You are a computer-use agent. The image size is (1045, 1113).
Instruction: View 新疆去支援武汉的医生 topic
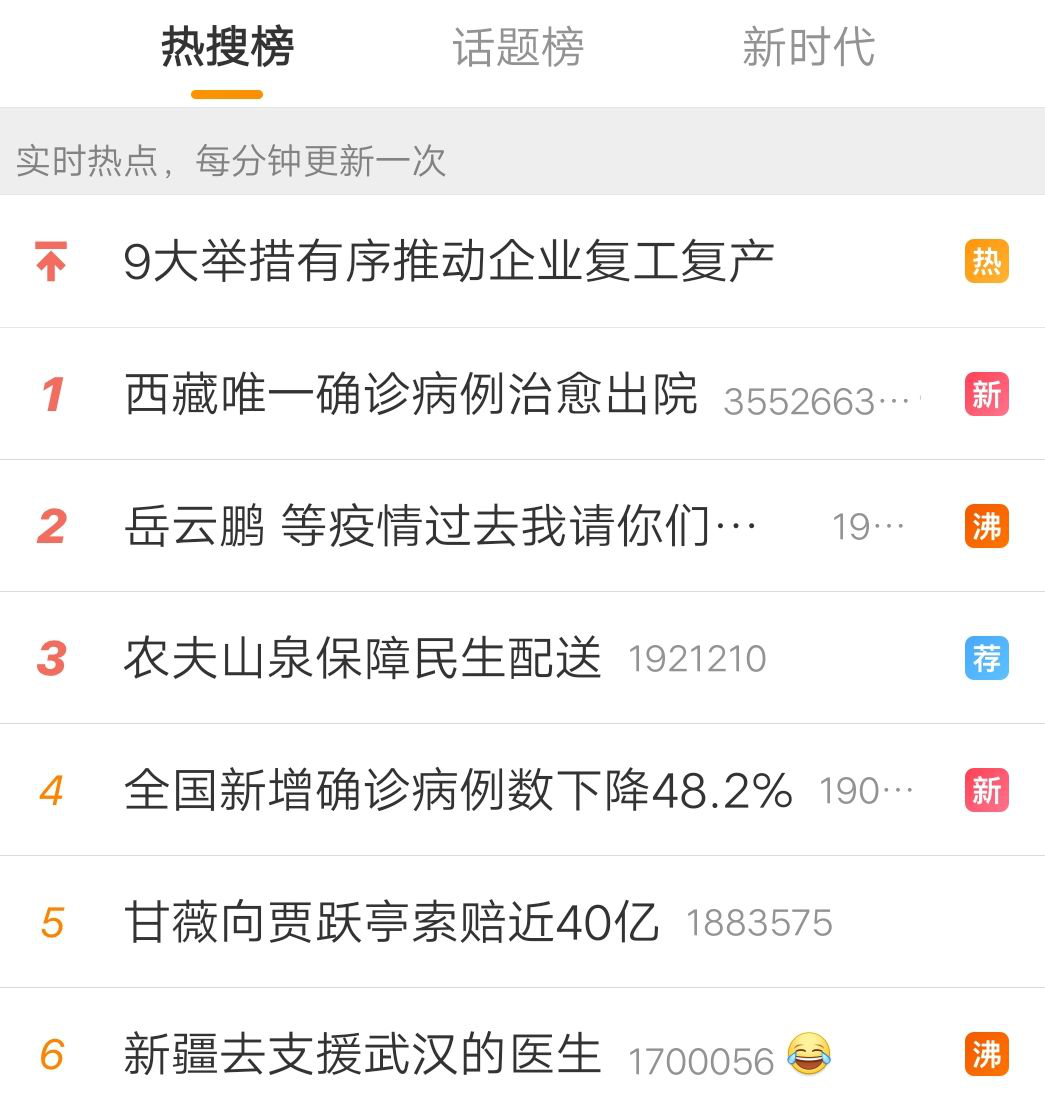363,1055
